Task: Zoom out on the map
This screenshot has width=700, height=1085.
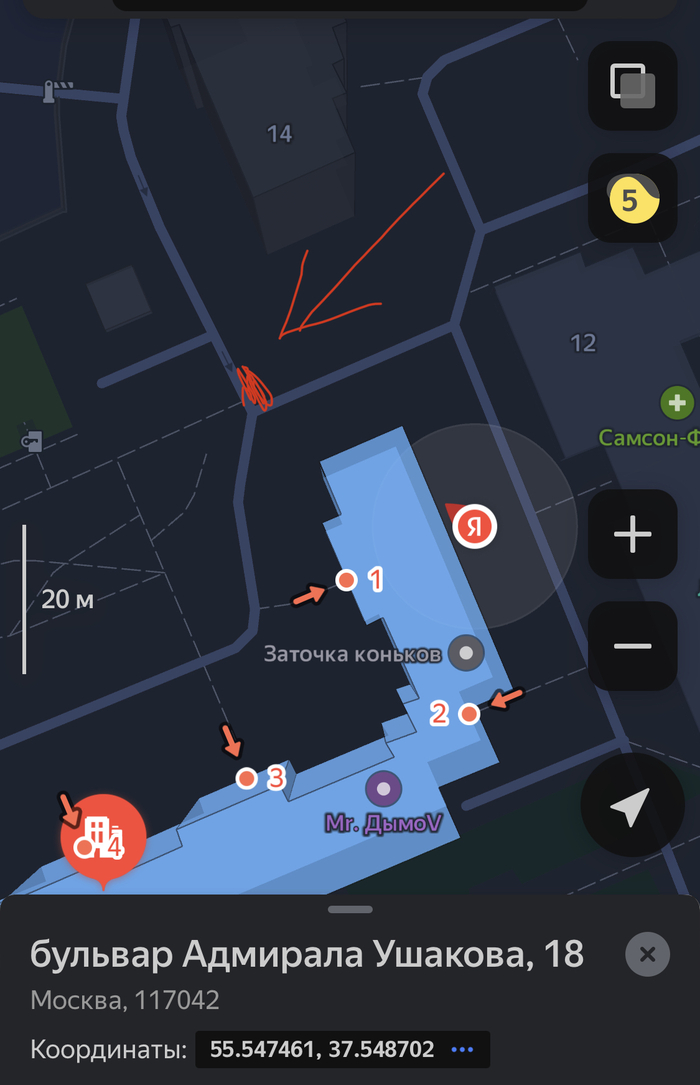Action: (x=632, y=646)
